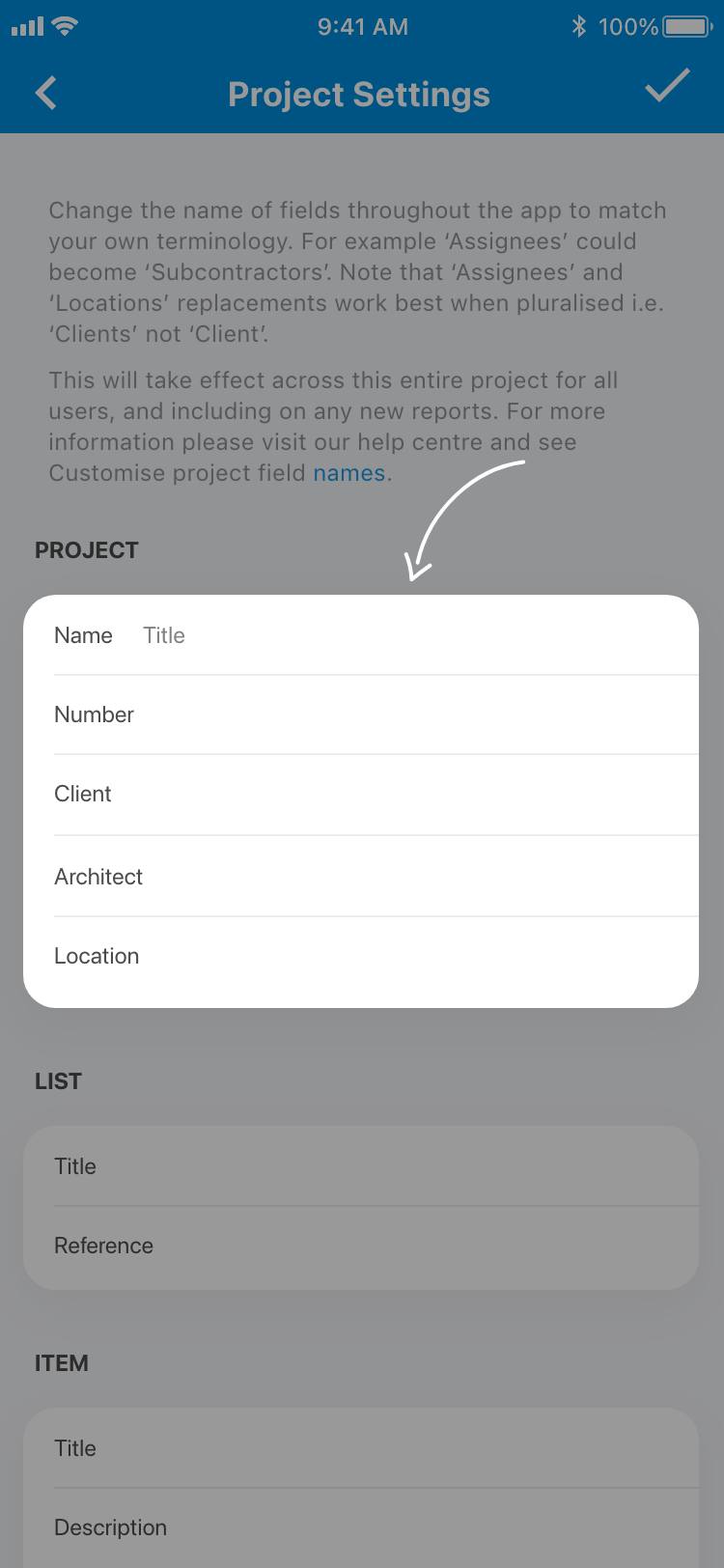Tap the Title field under LIST

(376, 1166)
